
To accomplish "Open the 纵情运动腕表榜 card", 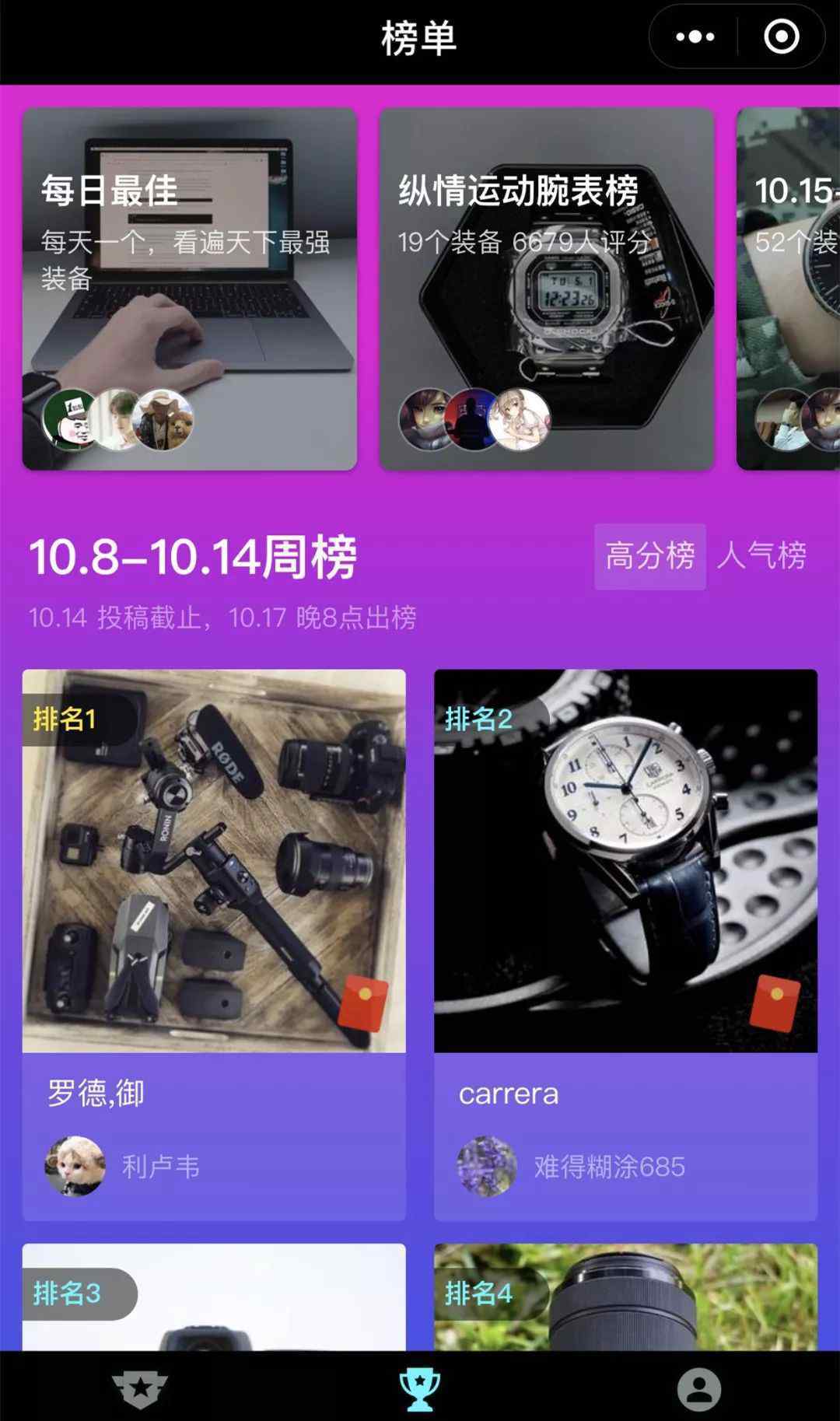I will pyautogui.click(x=547, y=289).
